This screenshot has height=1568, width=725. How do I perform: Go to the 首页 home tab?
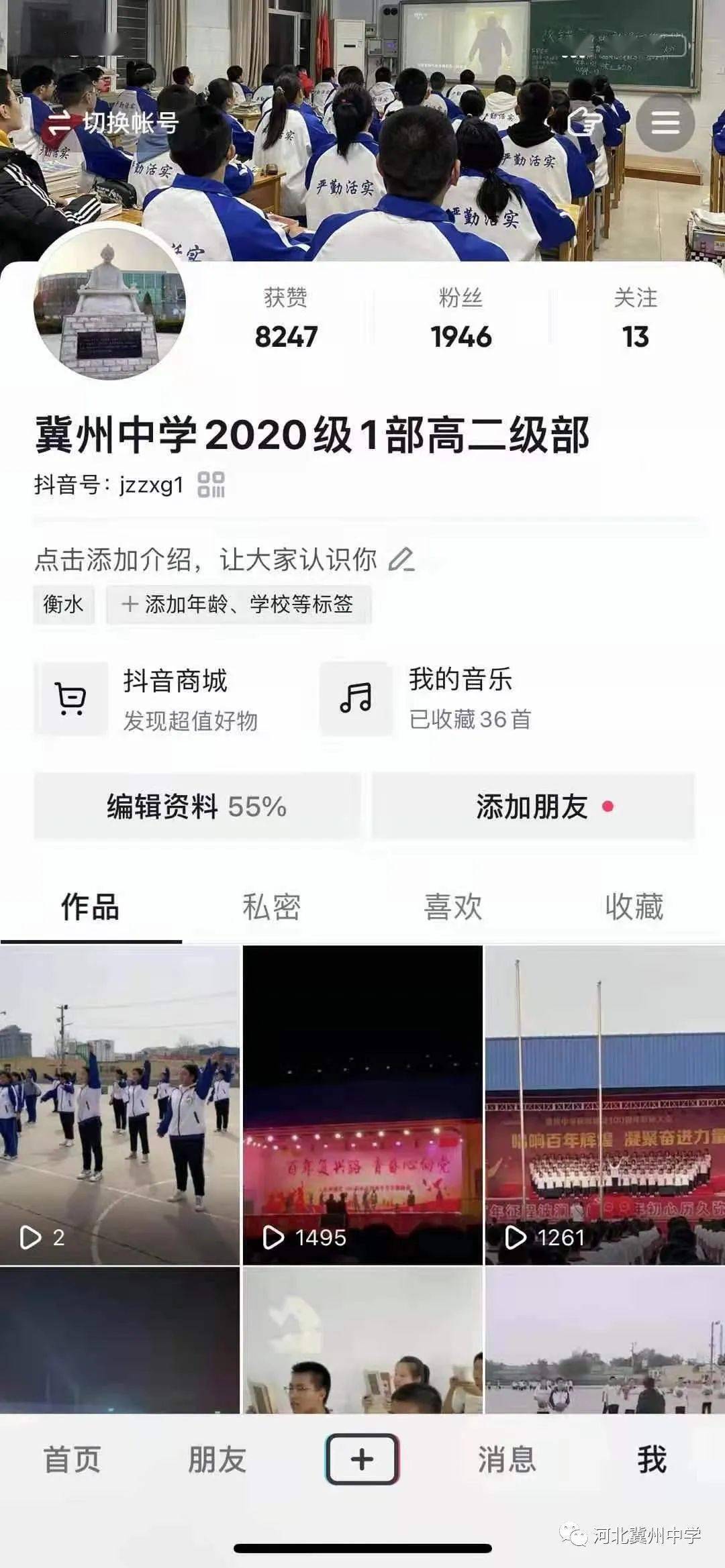click(x=72, y=1460)
